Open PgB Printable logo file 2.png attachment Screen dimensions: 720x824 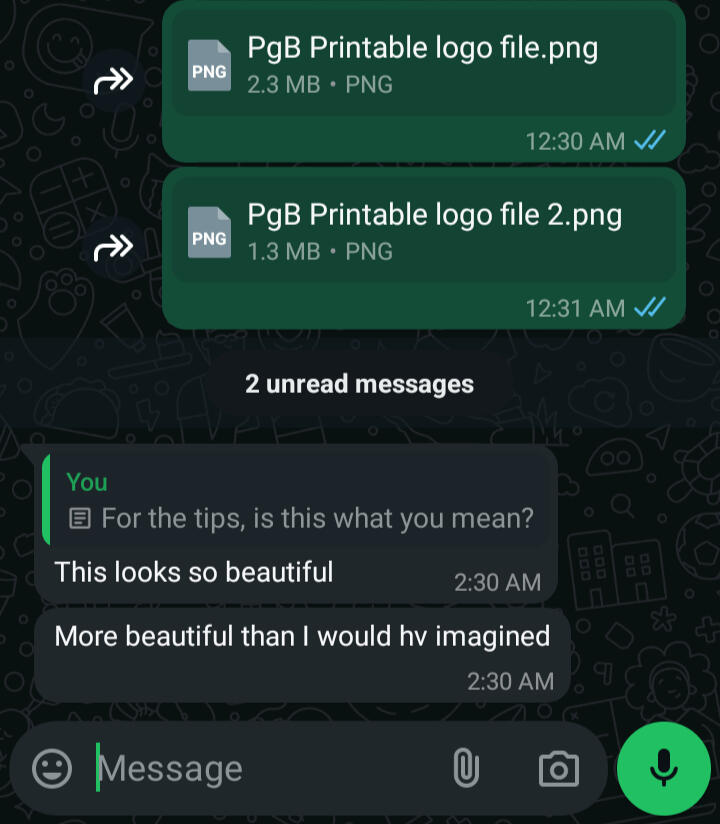[x=422, y=232]
